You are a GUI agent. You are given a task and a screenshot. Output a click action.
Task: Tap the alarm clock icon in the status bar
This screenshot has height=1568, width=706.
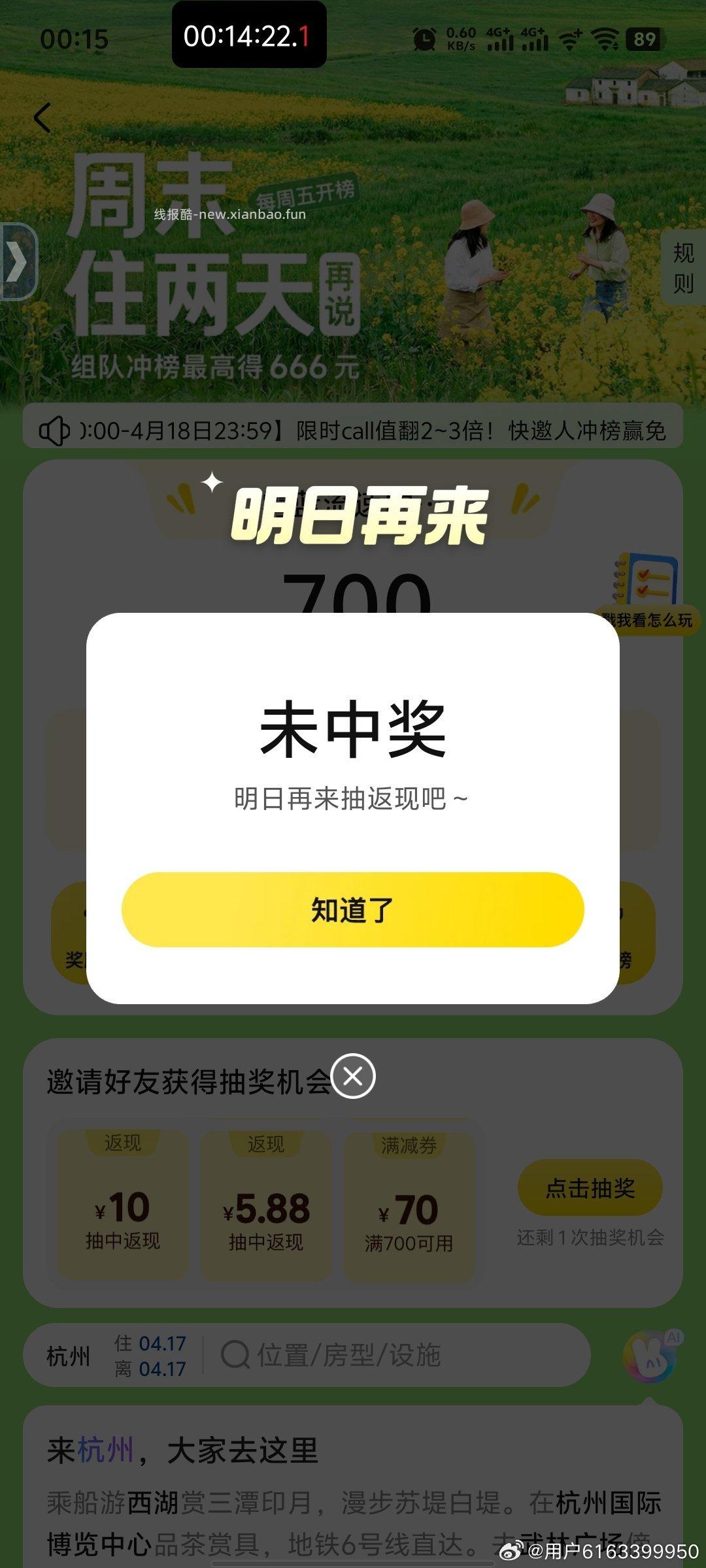pyautogui.click(x=426, y=39)
